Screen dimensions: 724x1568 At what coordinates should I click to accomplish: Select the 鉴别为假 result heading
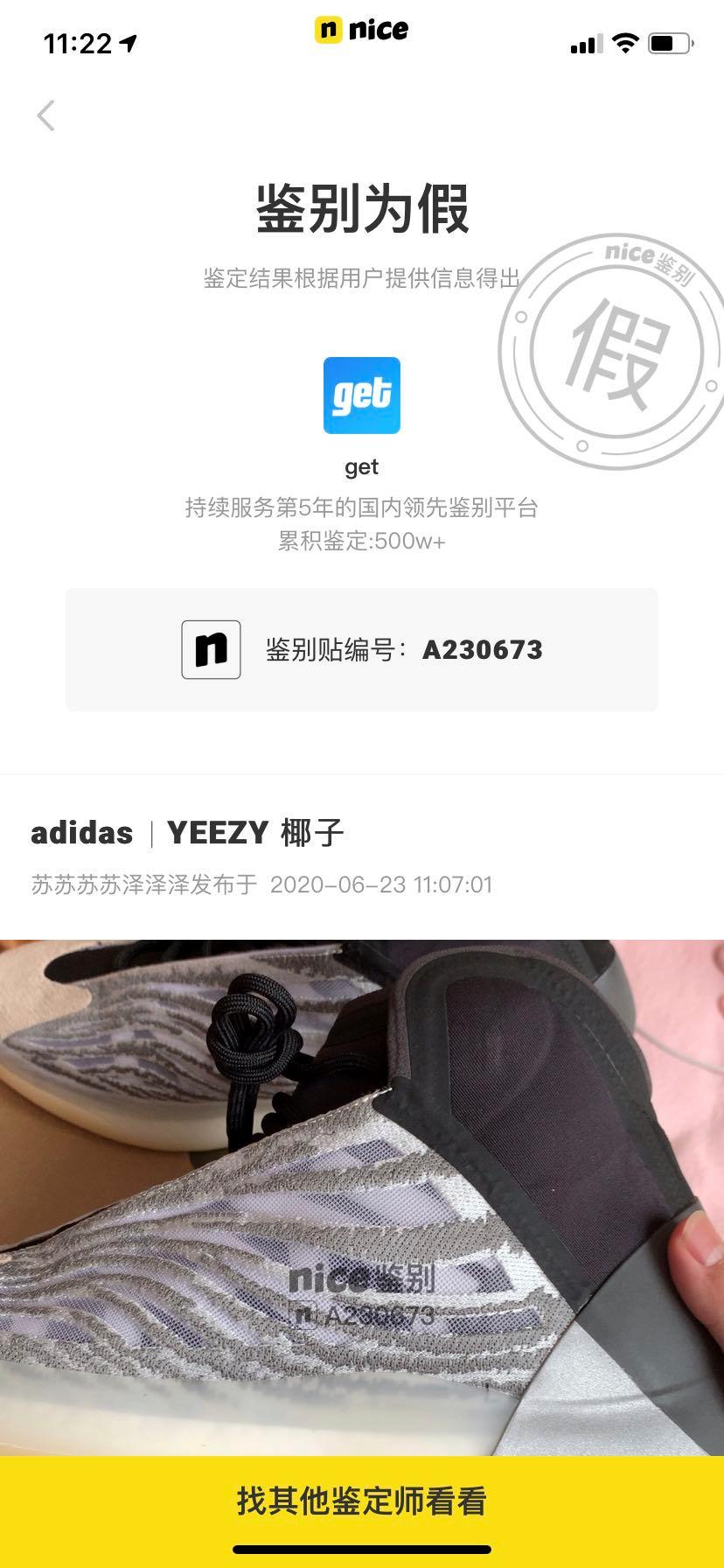[x=362, y=207]
